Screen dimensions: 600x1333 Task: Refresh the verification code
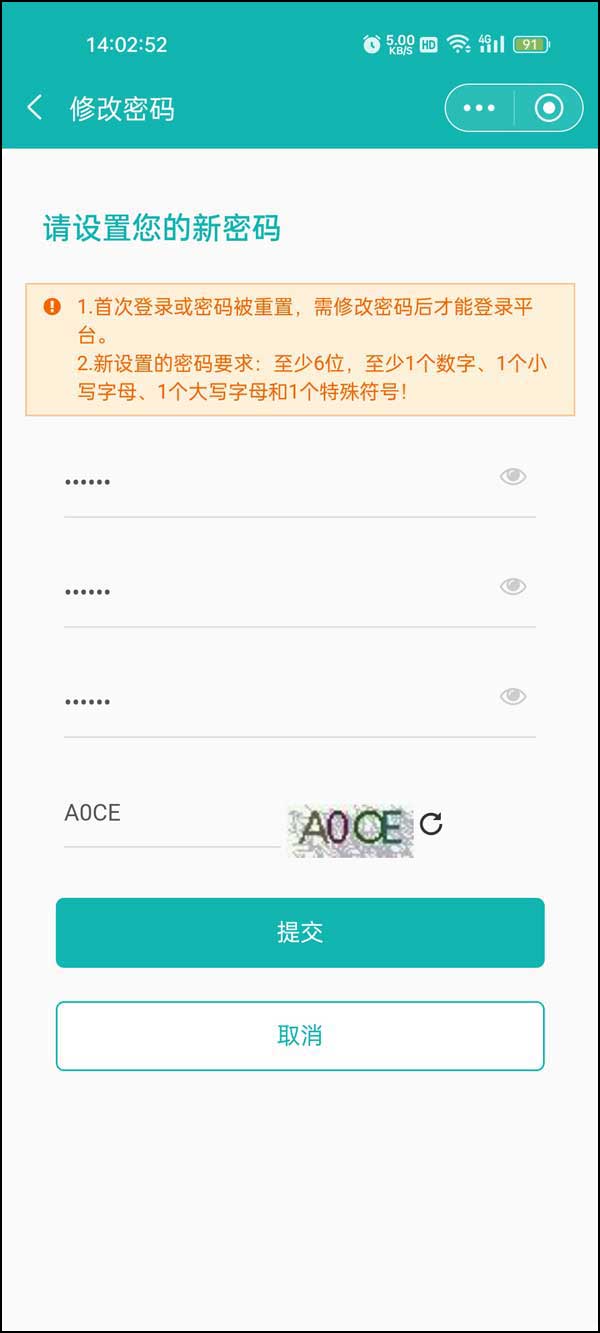pos(431,824)
